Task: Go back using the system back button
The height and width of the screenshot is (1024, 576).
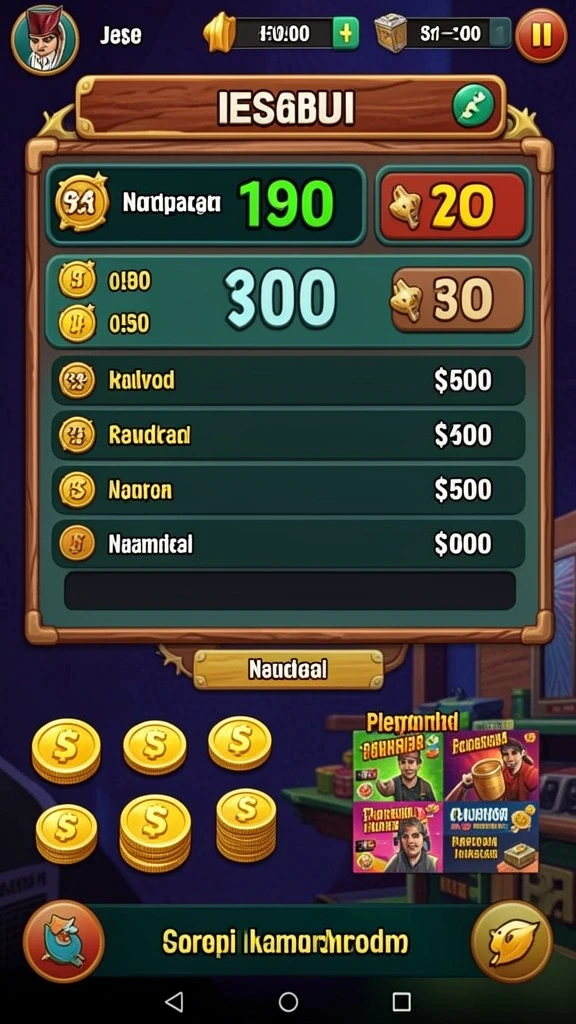Action: click(174, 1001)
